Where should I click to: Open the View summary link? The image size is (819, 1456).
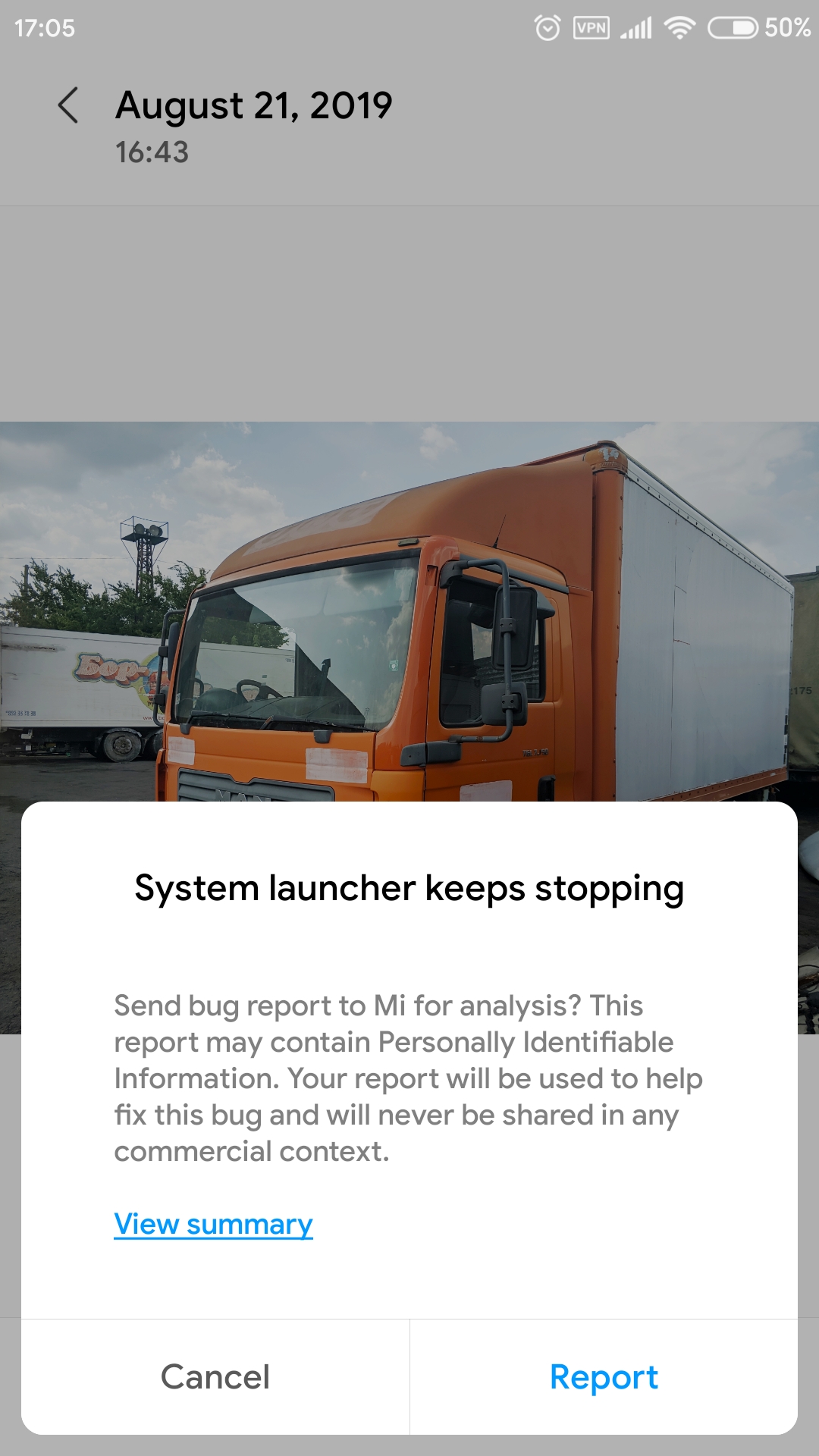213,1224
